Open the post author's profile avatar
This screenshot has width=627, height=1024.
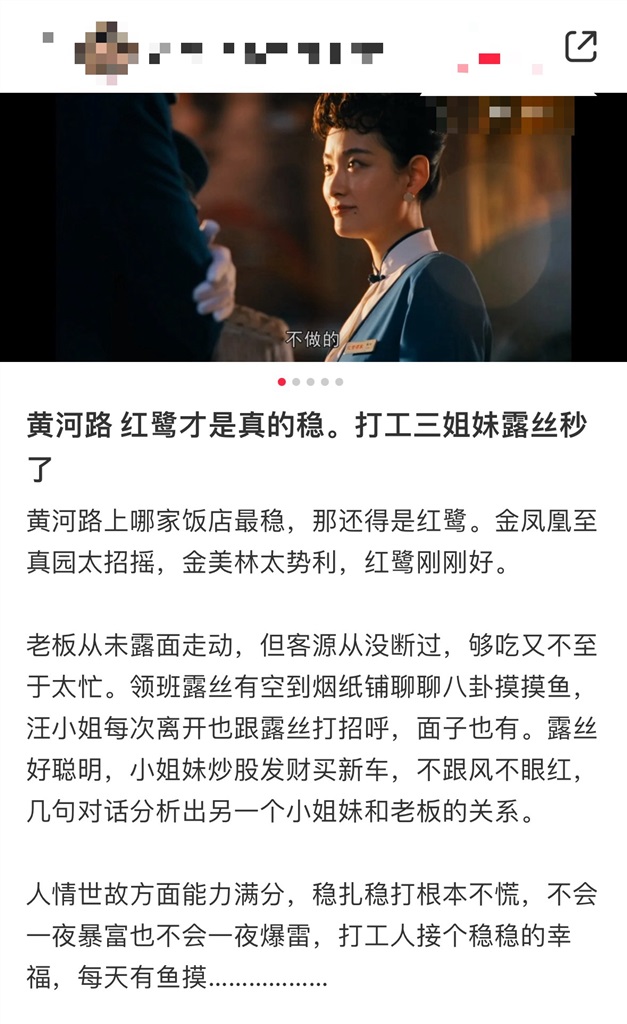106,47
